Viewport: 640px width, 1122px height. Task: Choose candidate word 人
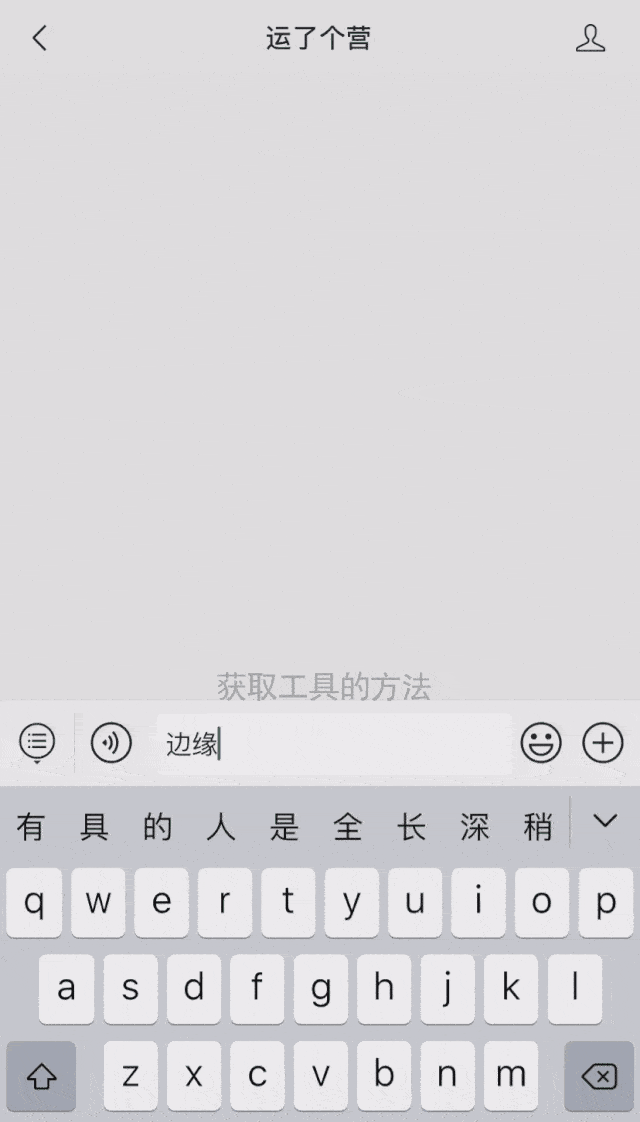[x=221, y=827]
